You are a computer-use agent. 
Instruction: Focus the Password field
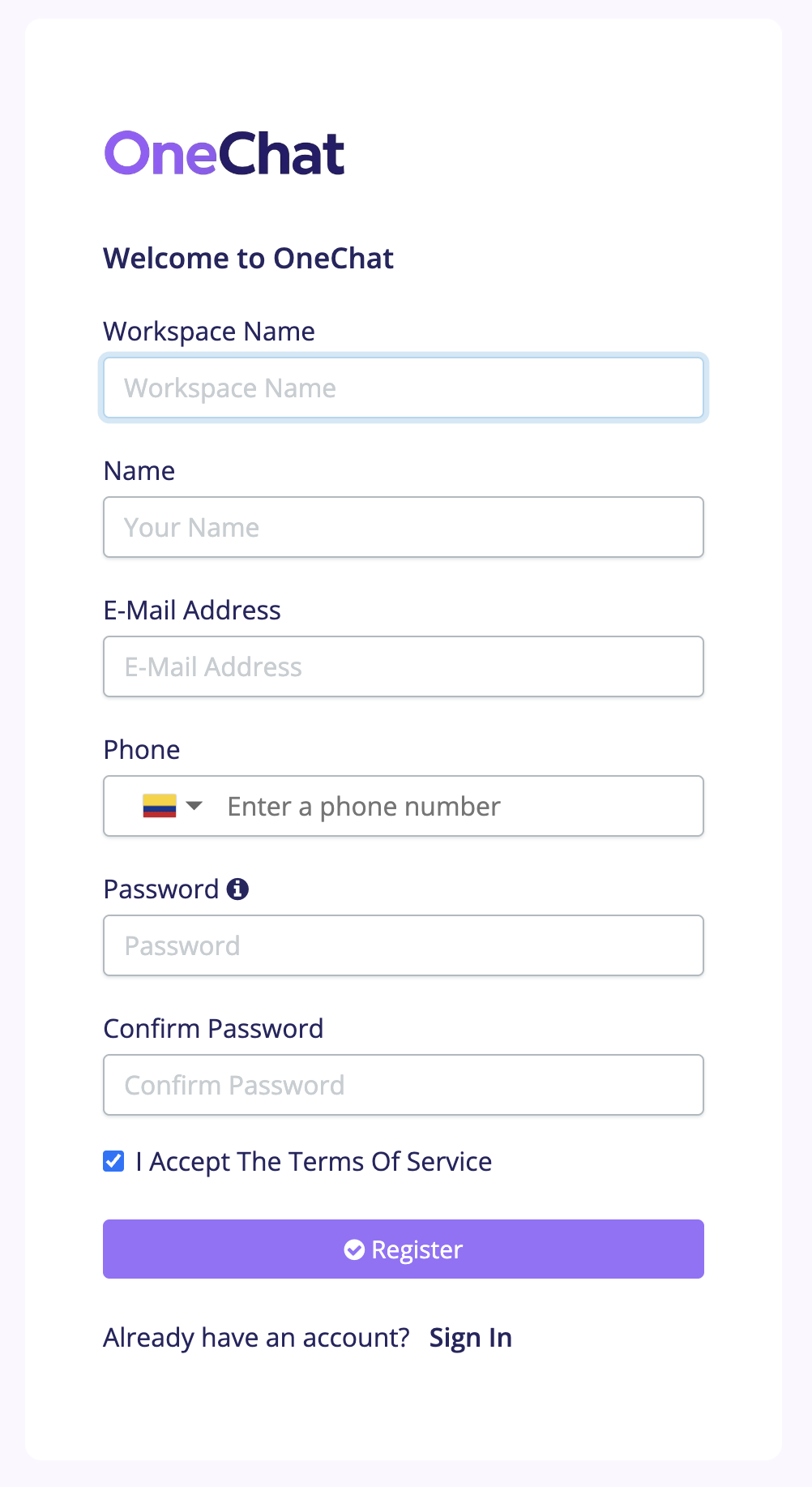[x=404, y=946]
